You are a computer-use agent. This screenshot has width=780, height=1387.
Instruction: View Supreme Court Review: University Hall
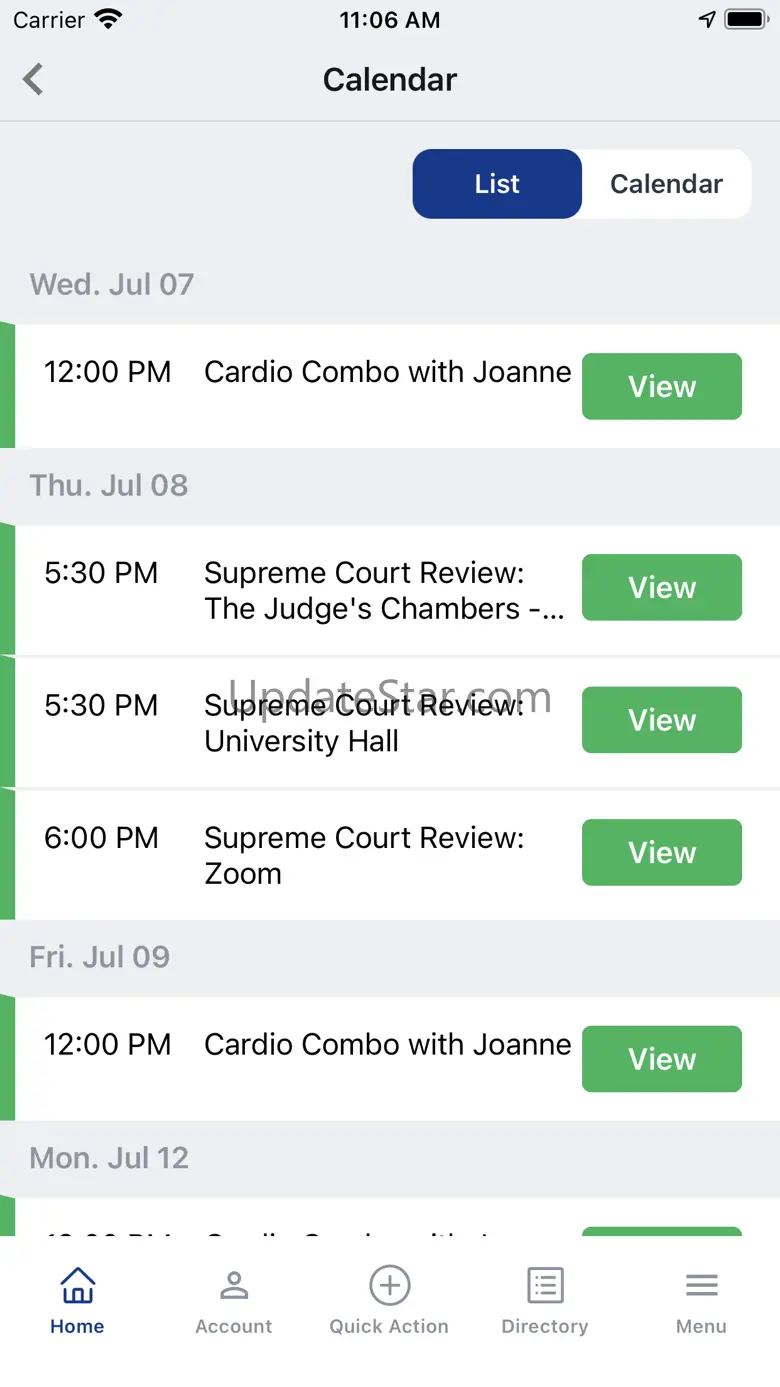pos(661,720)
